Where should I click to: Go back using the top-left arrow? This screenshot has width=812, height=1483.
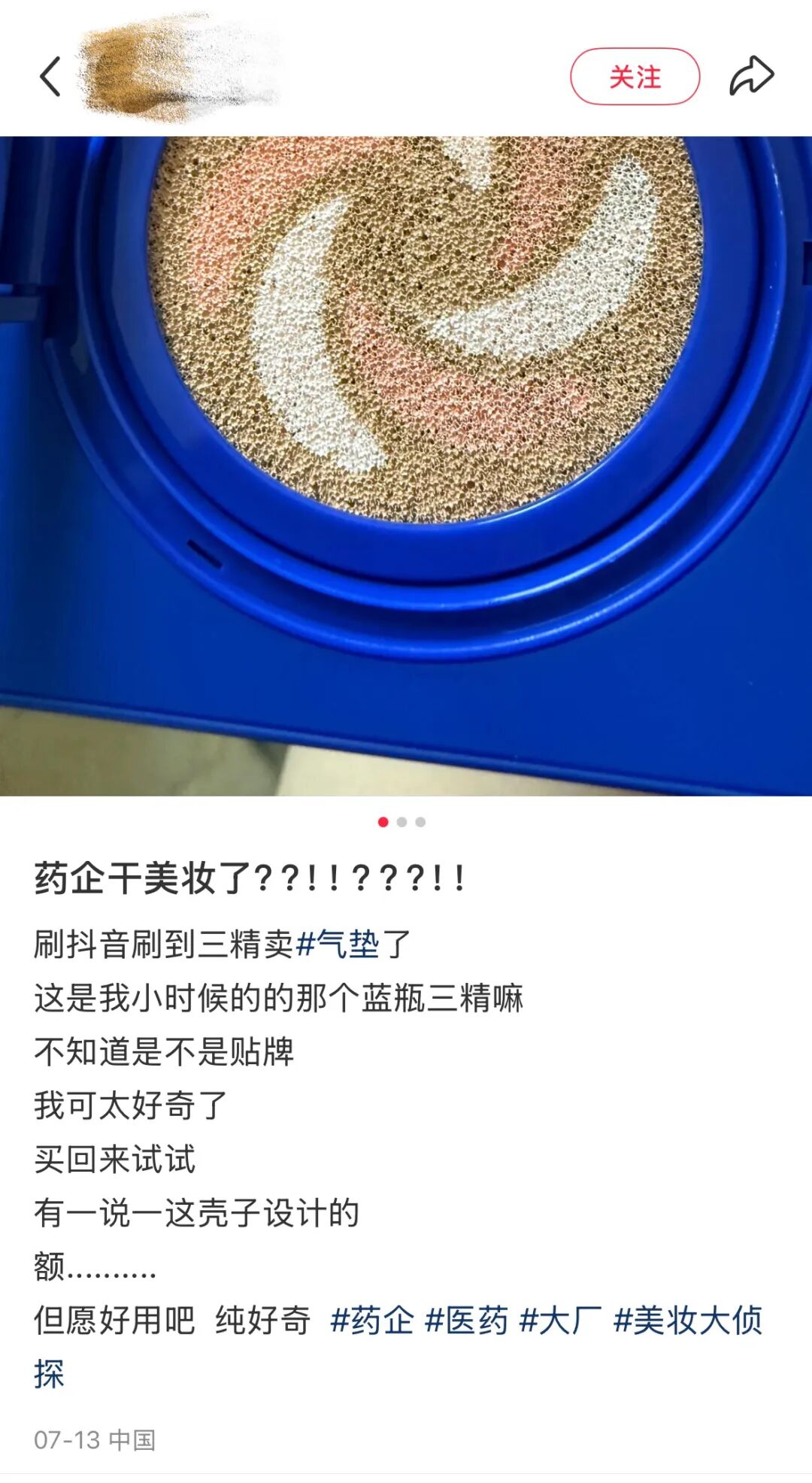(50, 77)
